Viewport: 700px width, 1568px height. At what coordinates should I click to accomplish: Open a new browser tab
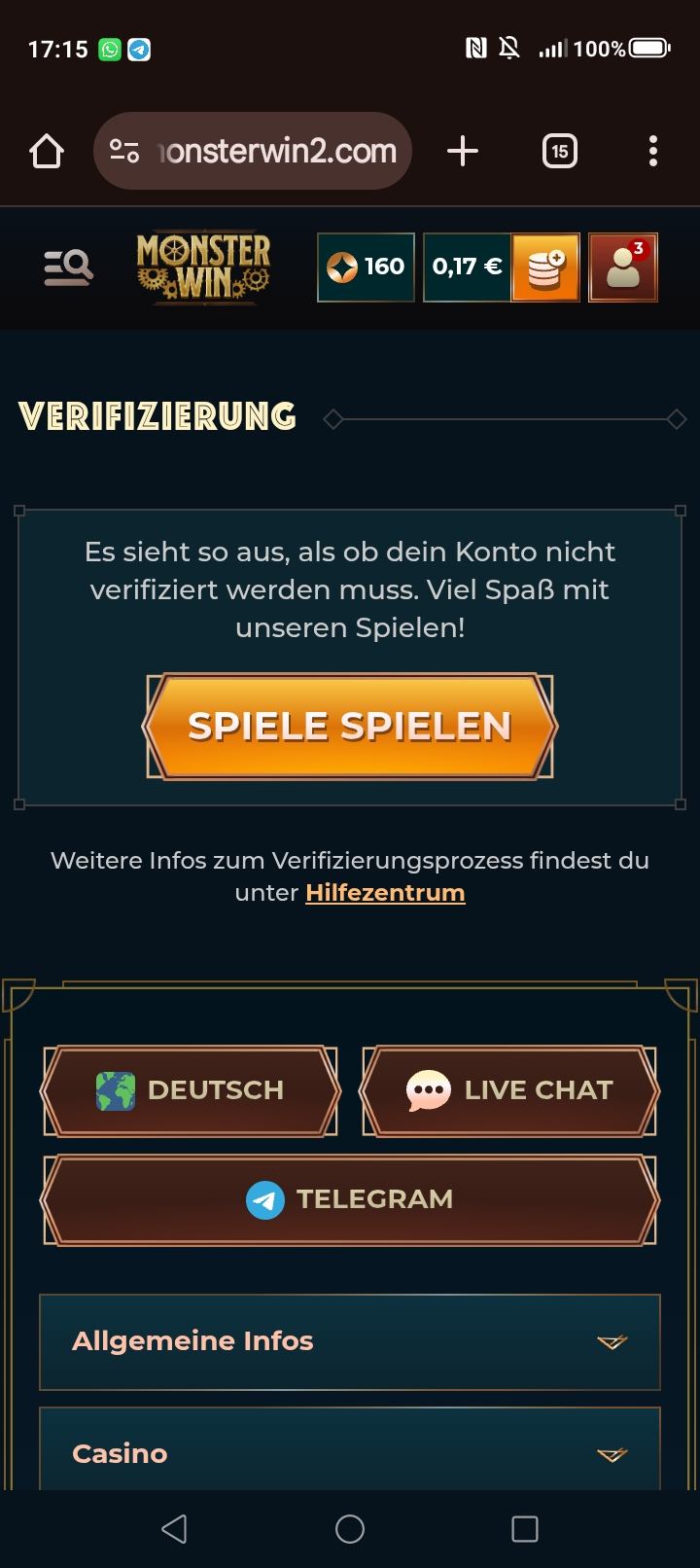point(463,152)
